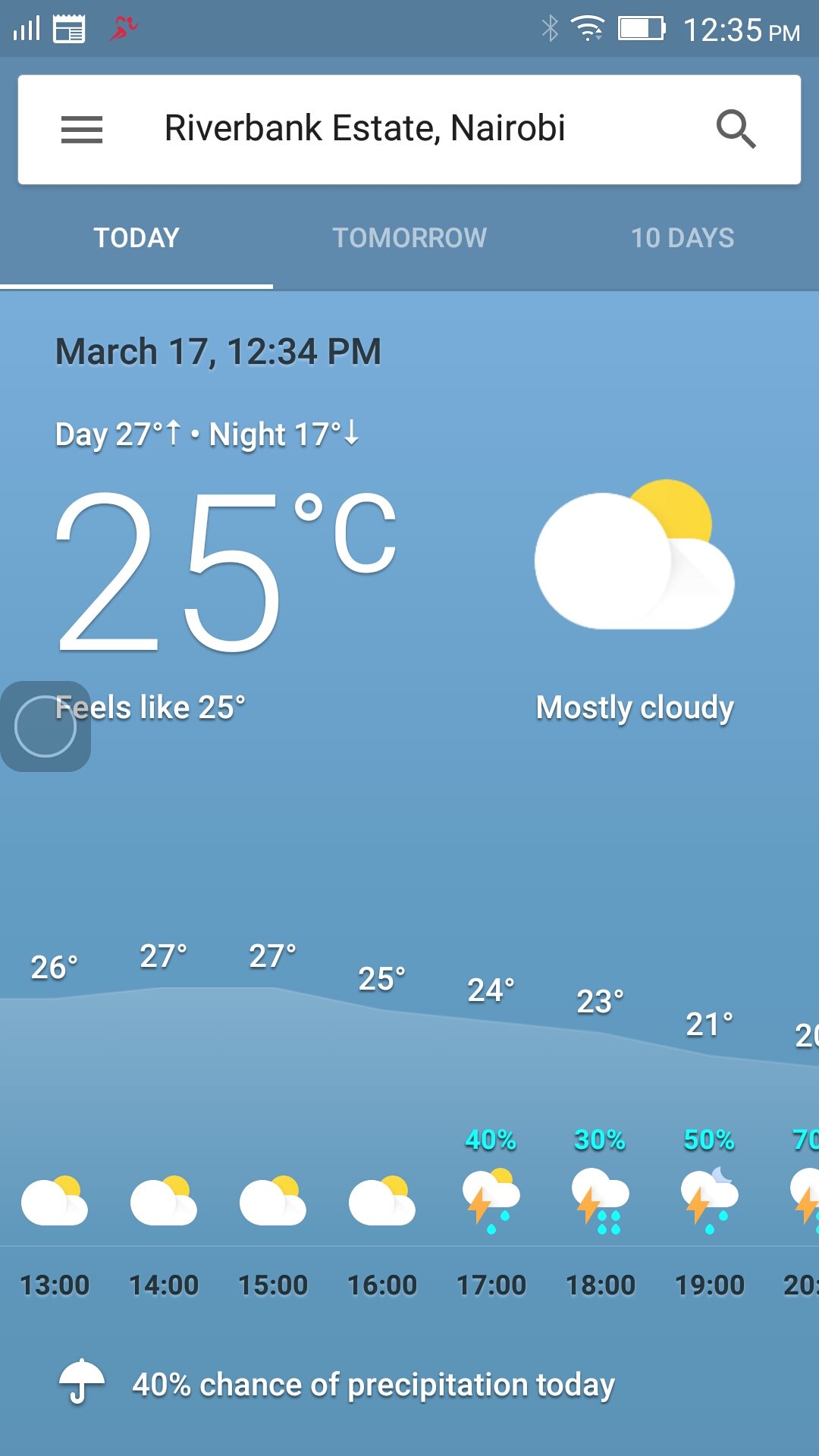Switch to the Tomorrow tab
Screen dimensions: 819x1456
point(409,238)
